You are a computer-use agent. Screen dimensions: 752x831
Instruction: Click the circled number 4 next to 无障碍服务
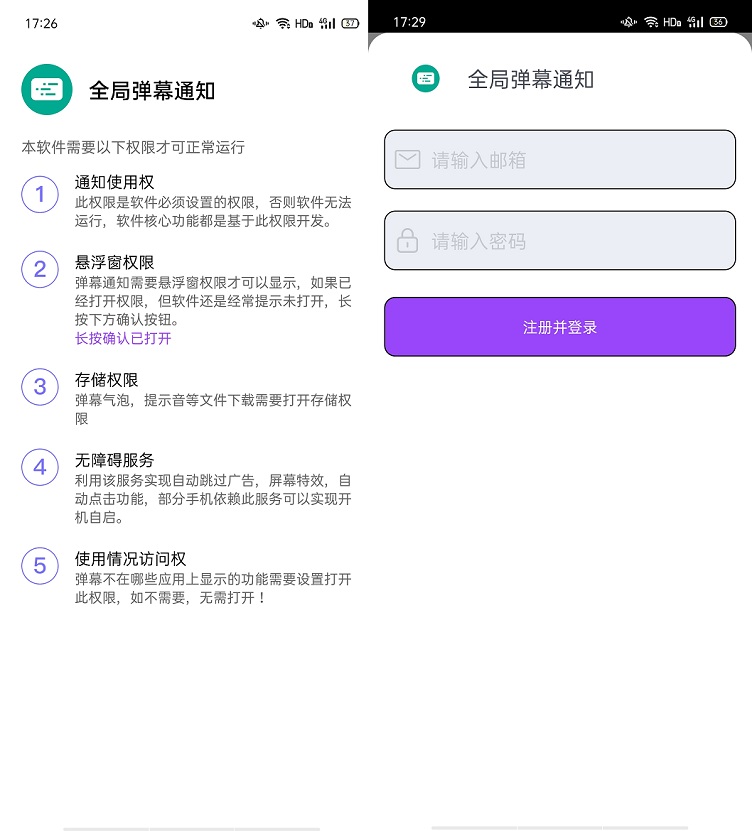point(40,467)
